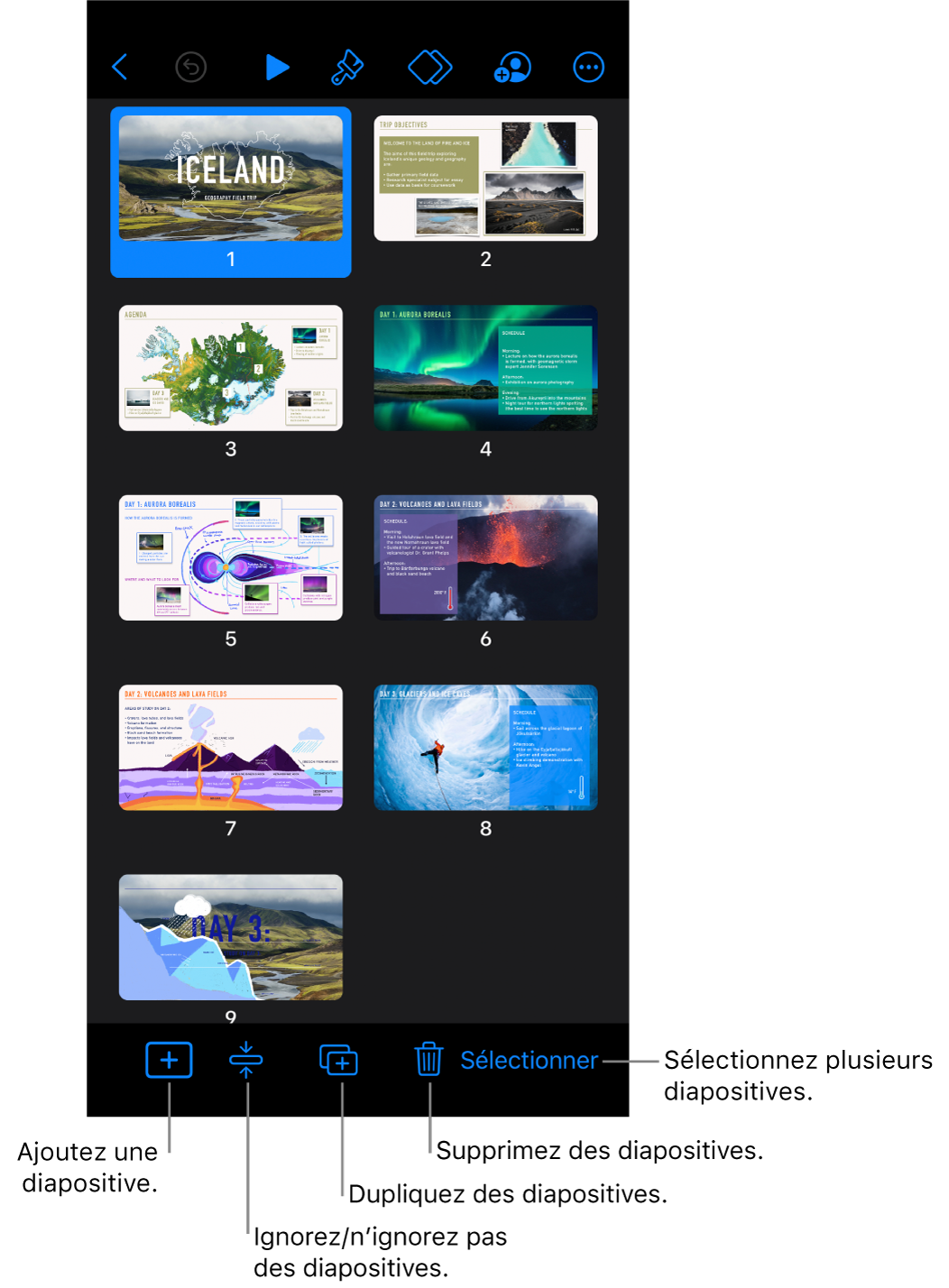Skip or unskip the selected slide
The width and height of the screenshot is (949, 1288).
click(246, 1060)
